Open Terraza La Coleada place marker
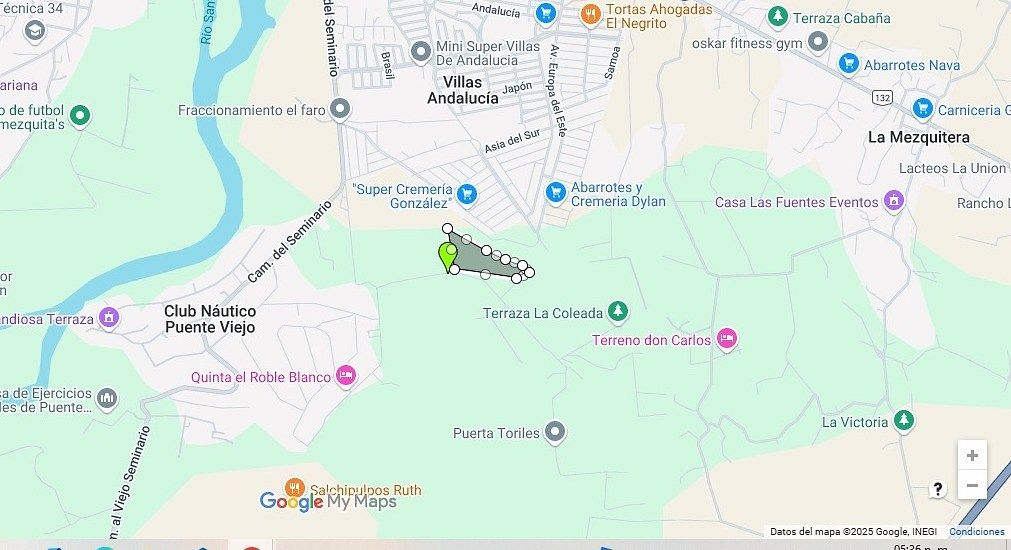This screenshot has height=550, width=1011. point(619,312)
